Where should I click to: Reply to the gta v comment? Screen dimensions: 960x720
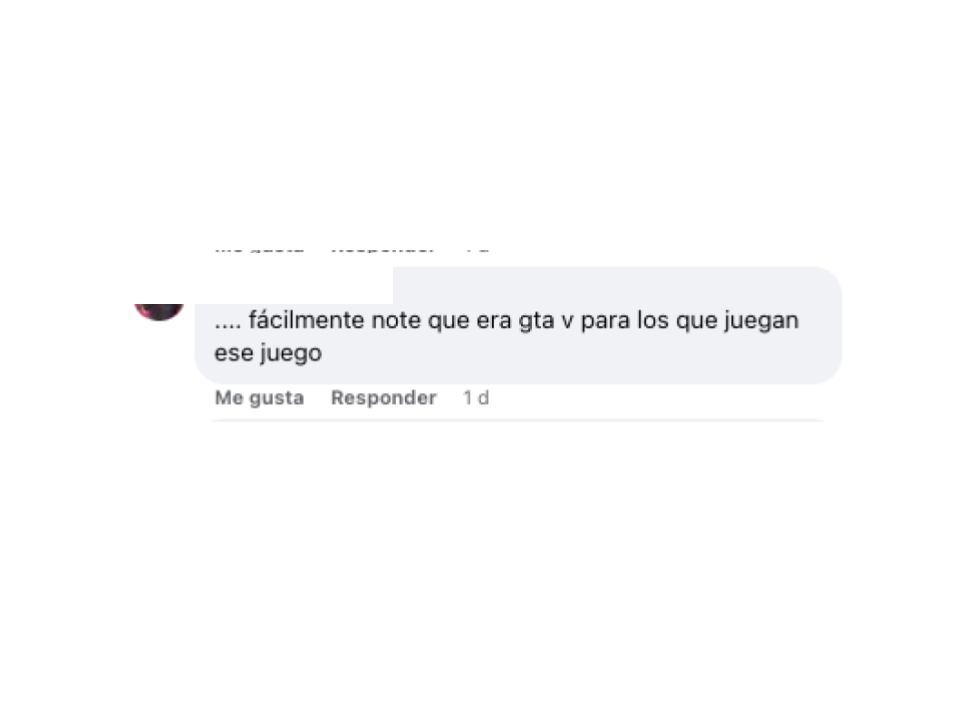click(384, 398)
